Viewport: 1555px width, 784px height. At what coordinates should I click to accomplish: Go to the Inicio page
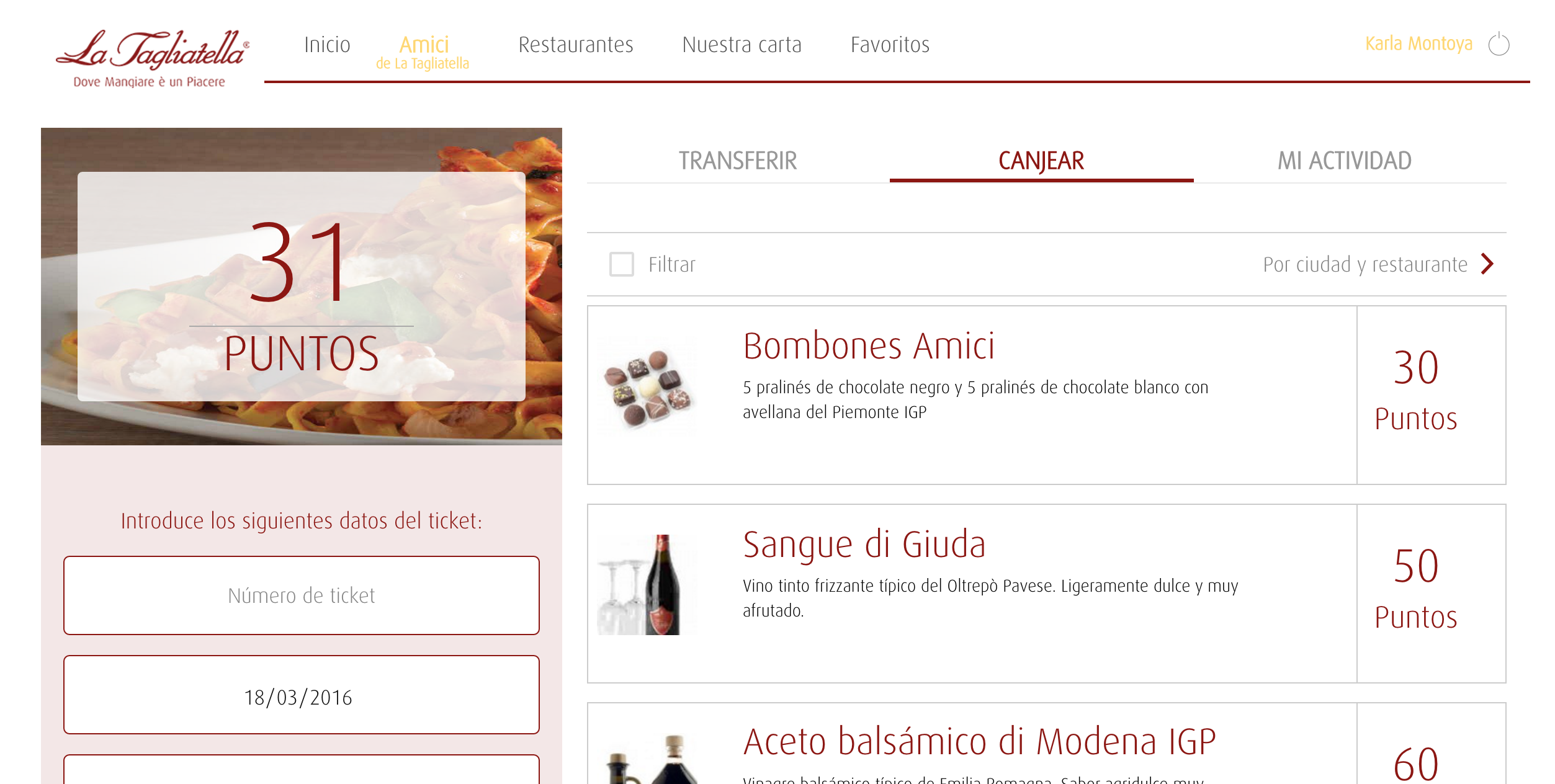click(x=327, y=45)
